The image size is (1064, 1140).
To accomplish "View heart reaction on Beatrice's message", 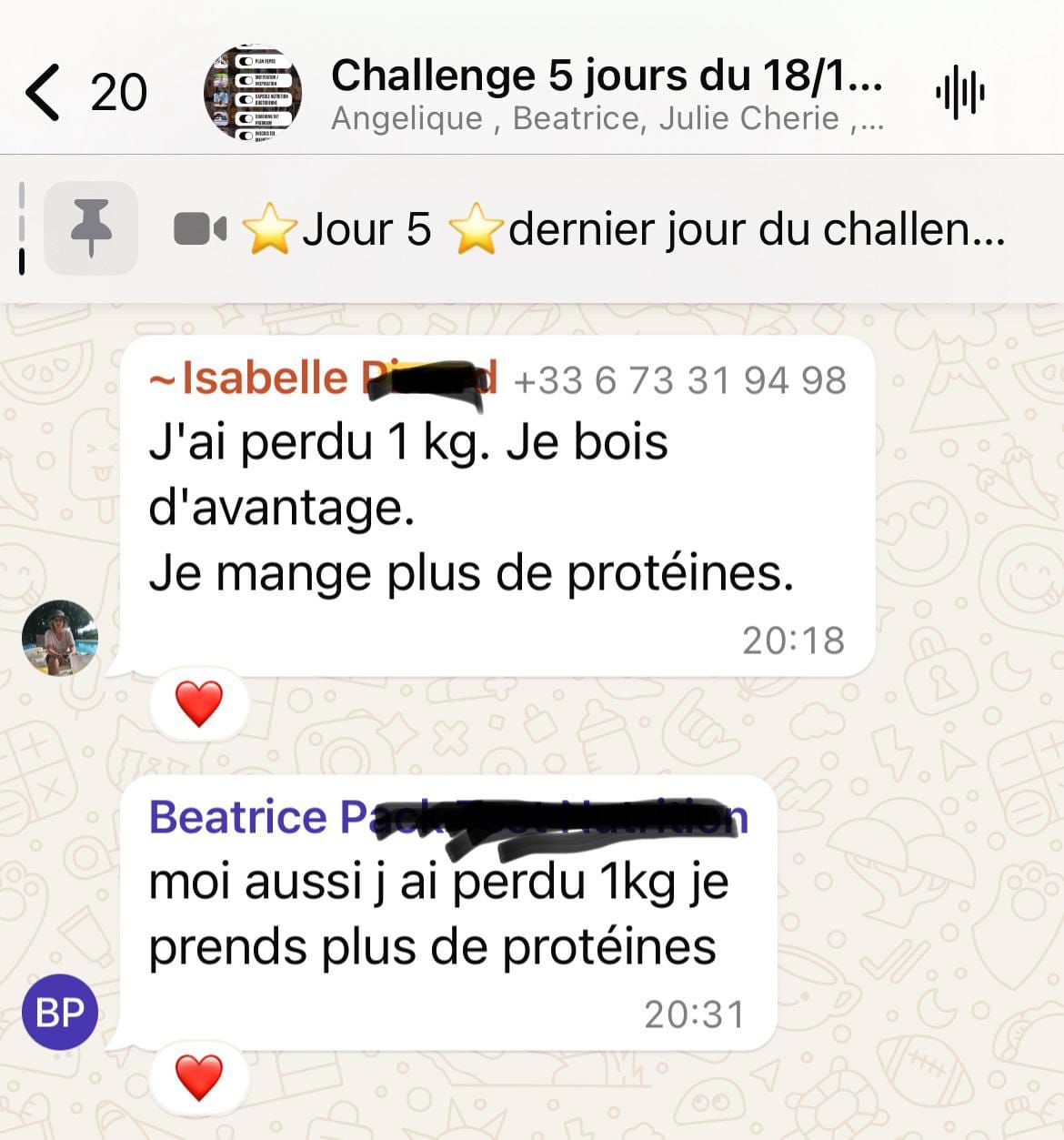I will (x=199, y=1078).
